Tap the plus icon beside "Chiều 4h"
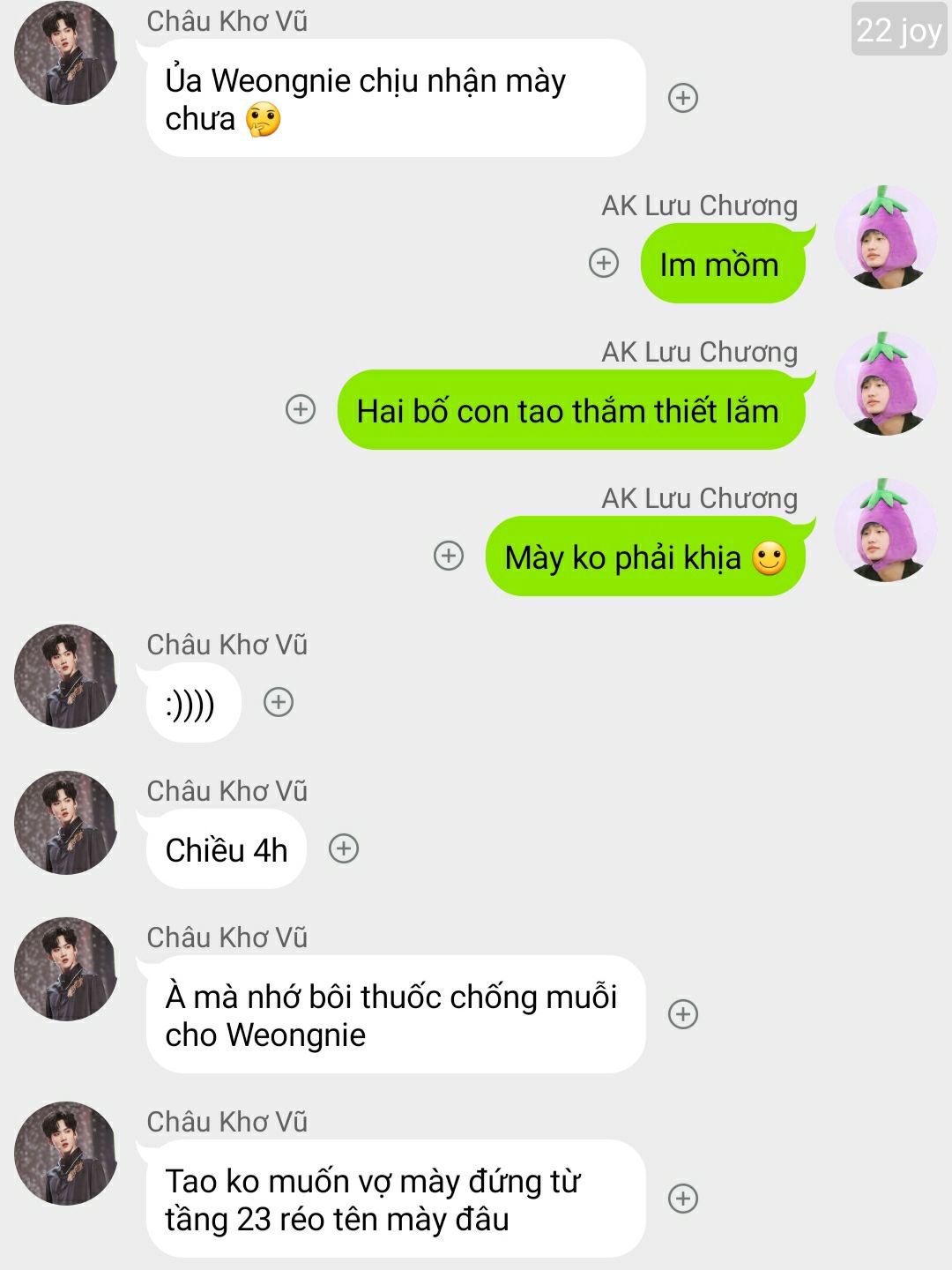Image resolution: width=952 pixels, height=1270 pixels. pos(344,848)
